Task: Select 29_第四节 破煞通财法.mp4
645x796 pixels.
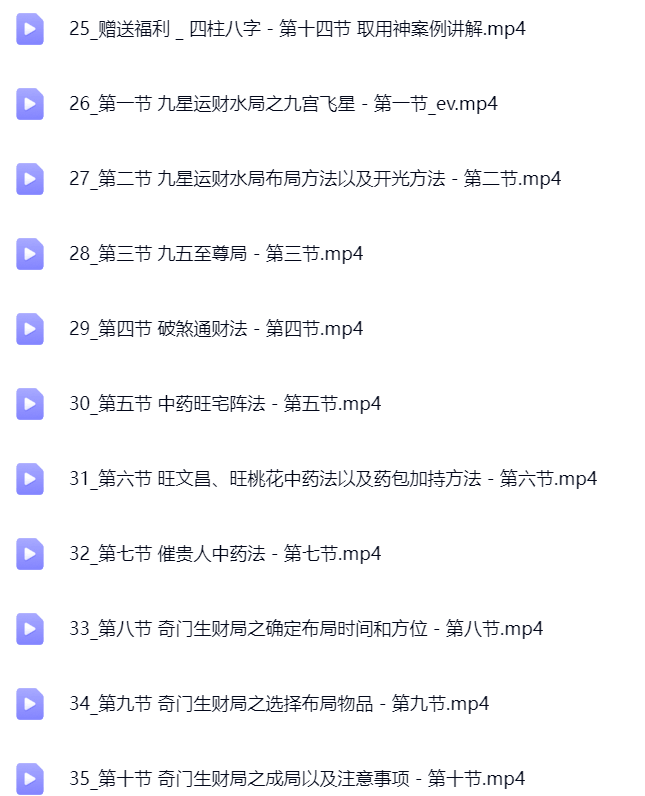Action: (x=216, y=329)
